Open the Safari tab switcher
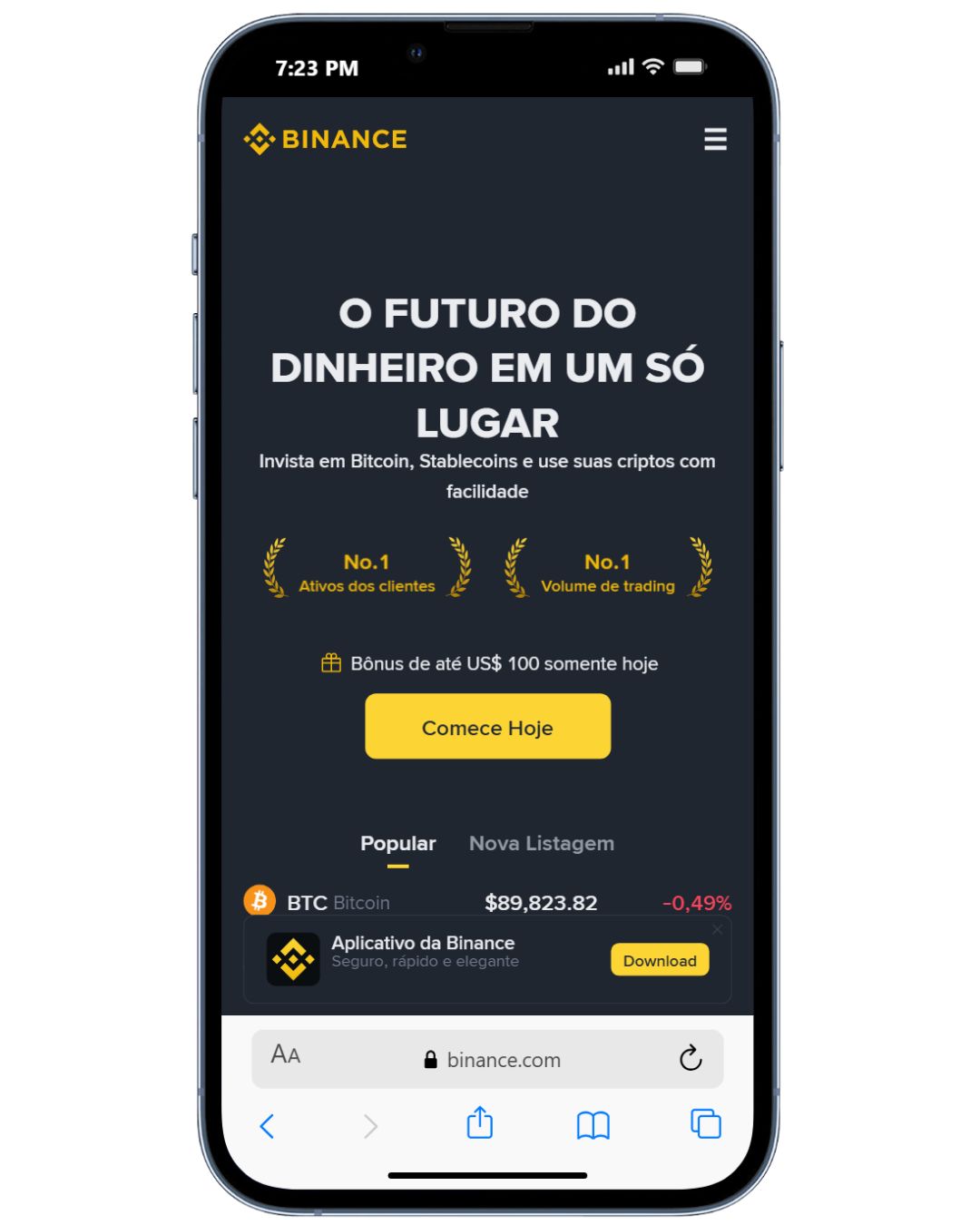This screenshot has width=980, height=1225. click(704, 1124)
